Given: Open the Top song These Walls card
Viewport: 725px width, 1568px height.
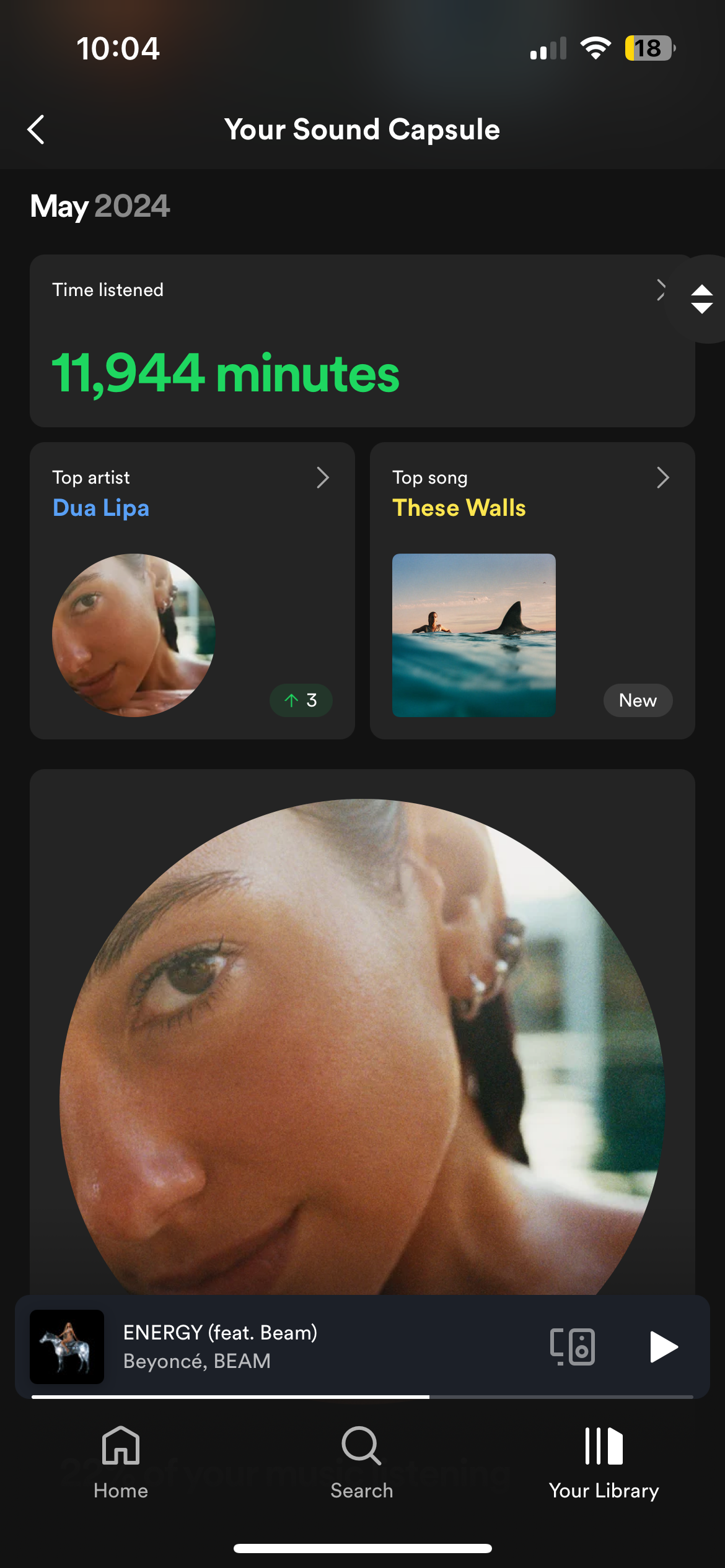Looking at the screenshot, I should click(x=532, y=591).
